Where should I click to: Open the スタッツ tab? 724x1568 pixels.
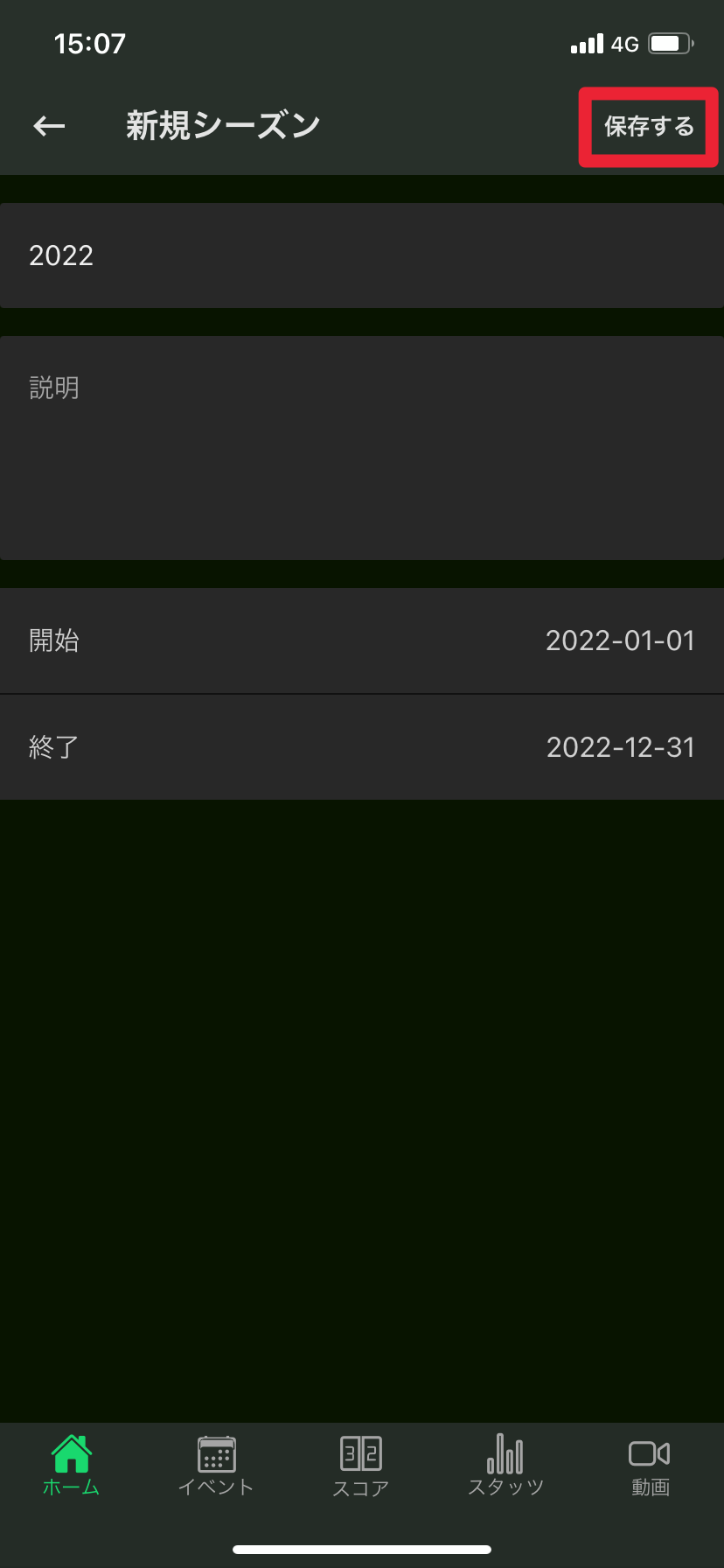pos(505,1466)
